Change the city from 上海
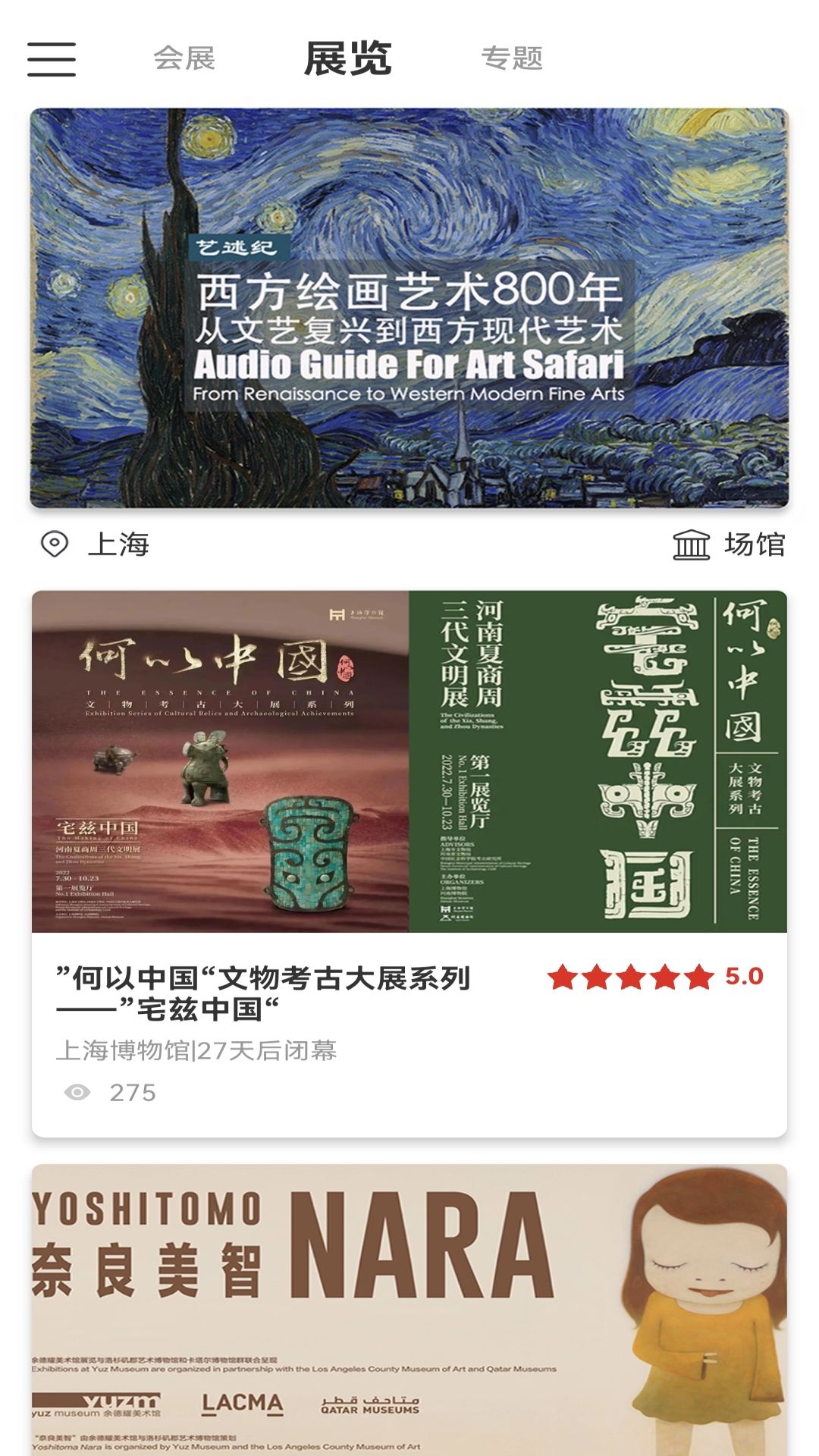The image size is (819, 1456). [x=97, y=544]
